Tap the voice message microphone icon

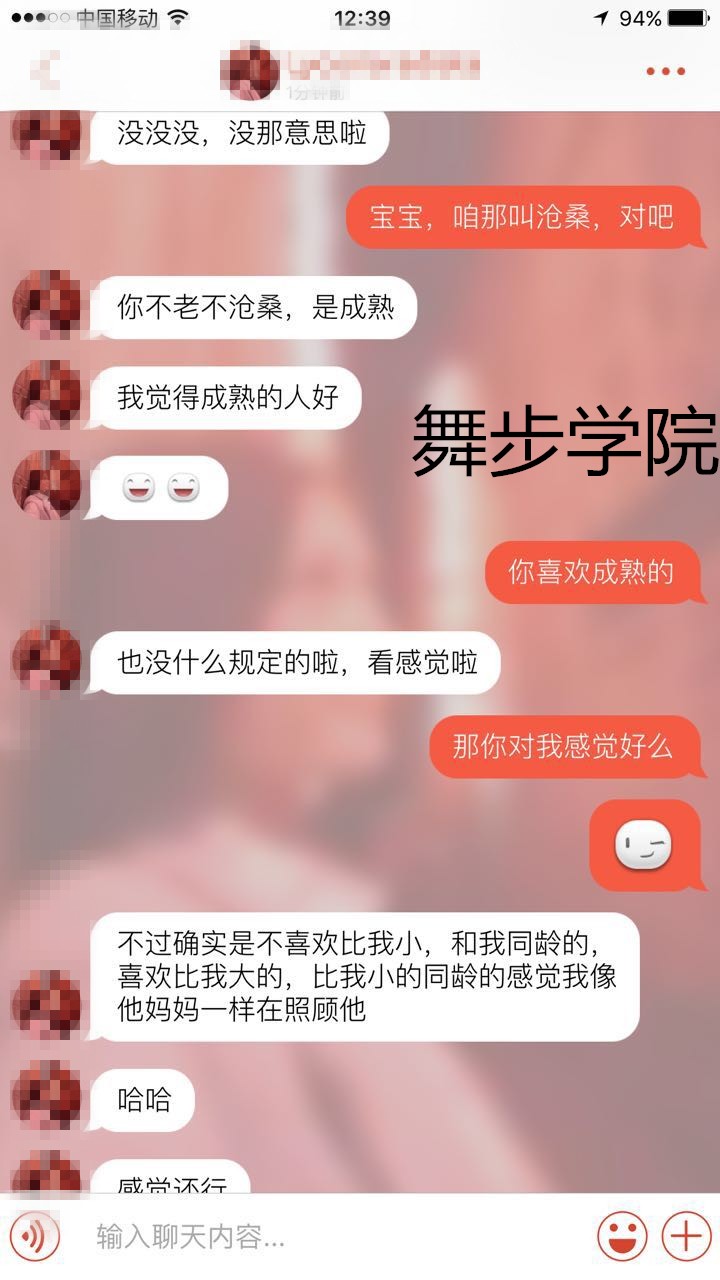36,1238
